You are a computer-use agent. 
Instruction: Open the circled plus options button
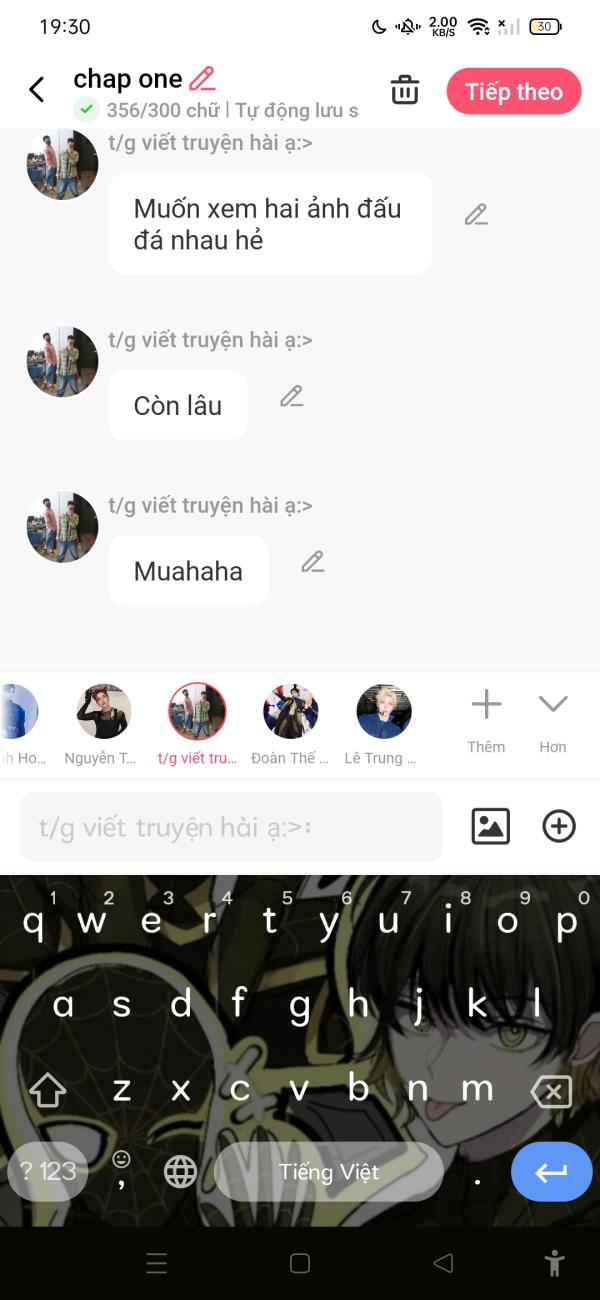(559, 826)
